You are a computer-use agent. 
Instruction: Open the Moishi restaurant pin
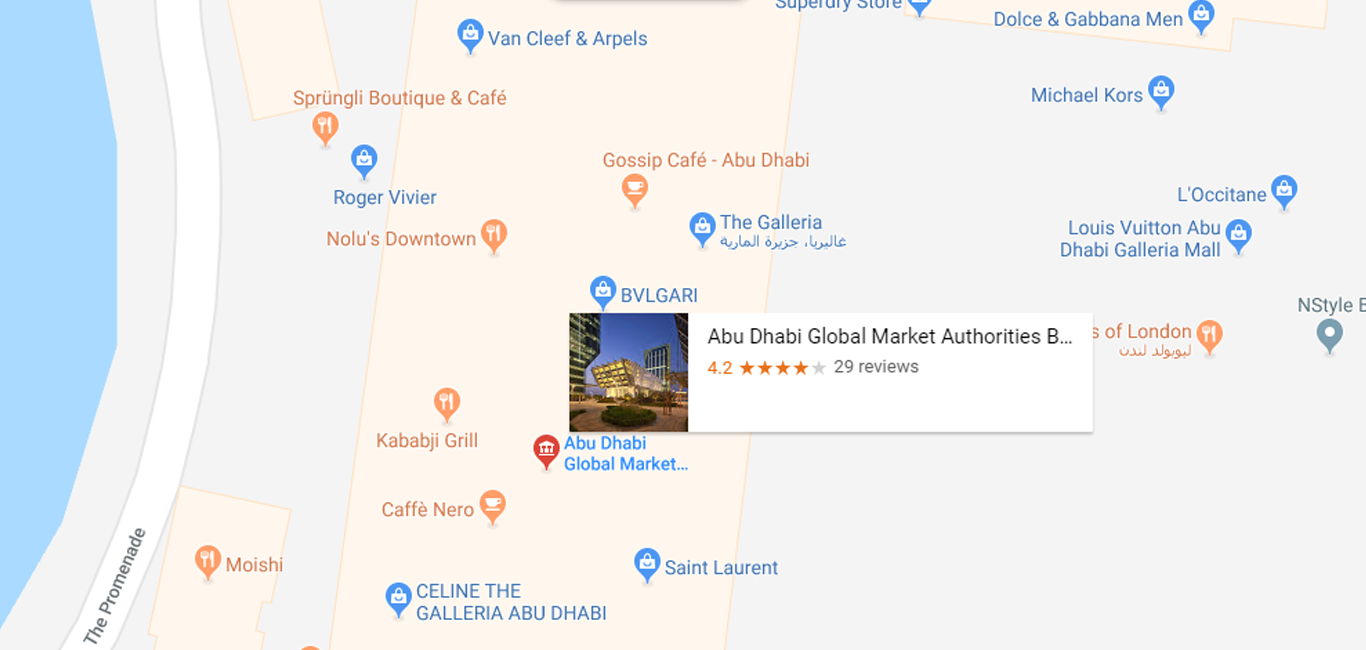tap(207, 561)
